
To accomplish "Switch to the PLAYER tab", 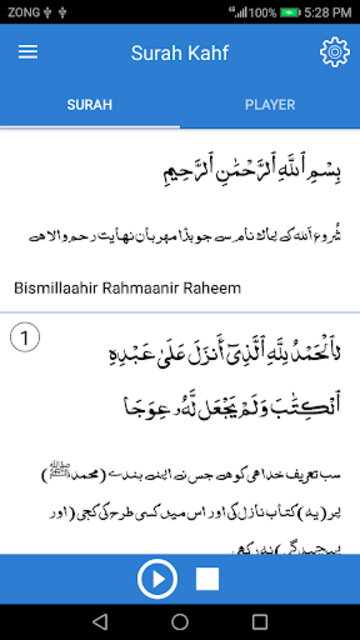I will coord(270,105).
